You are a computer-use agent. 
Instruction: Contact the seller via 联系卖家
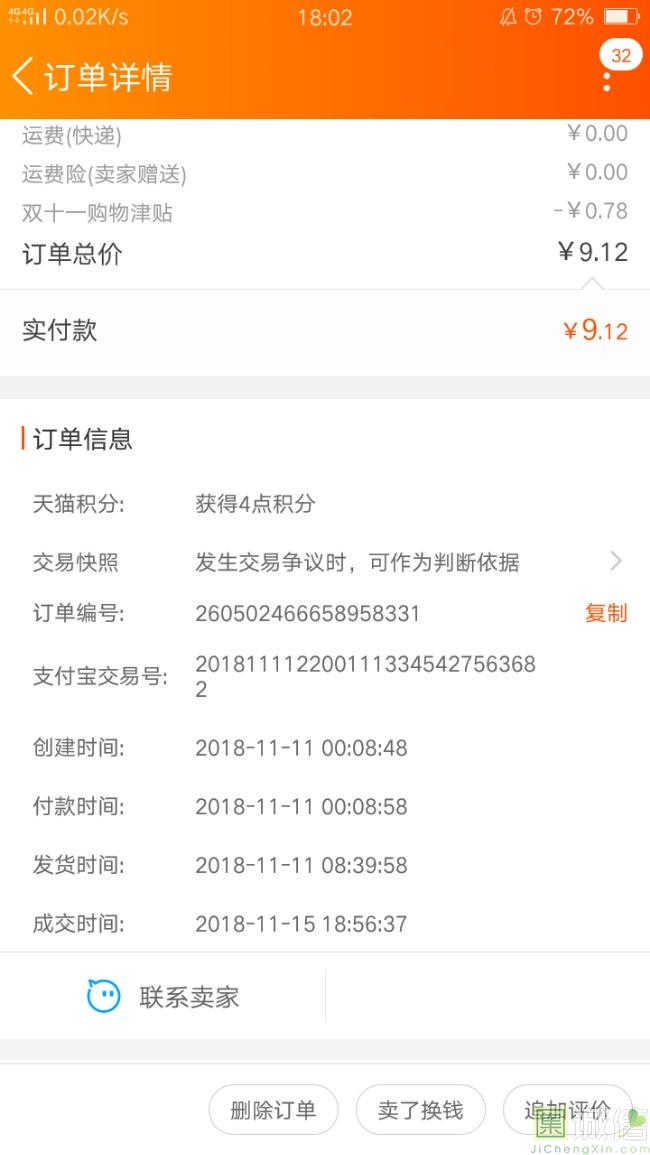pos(163,997)
